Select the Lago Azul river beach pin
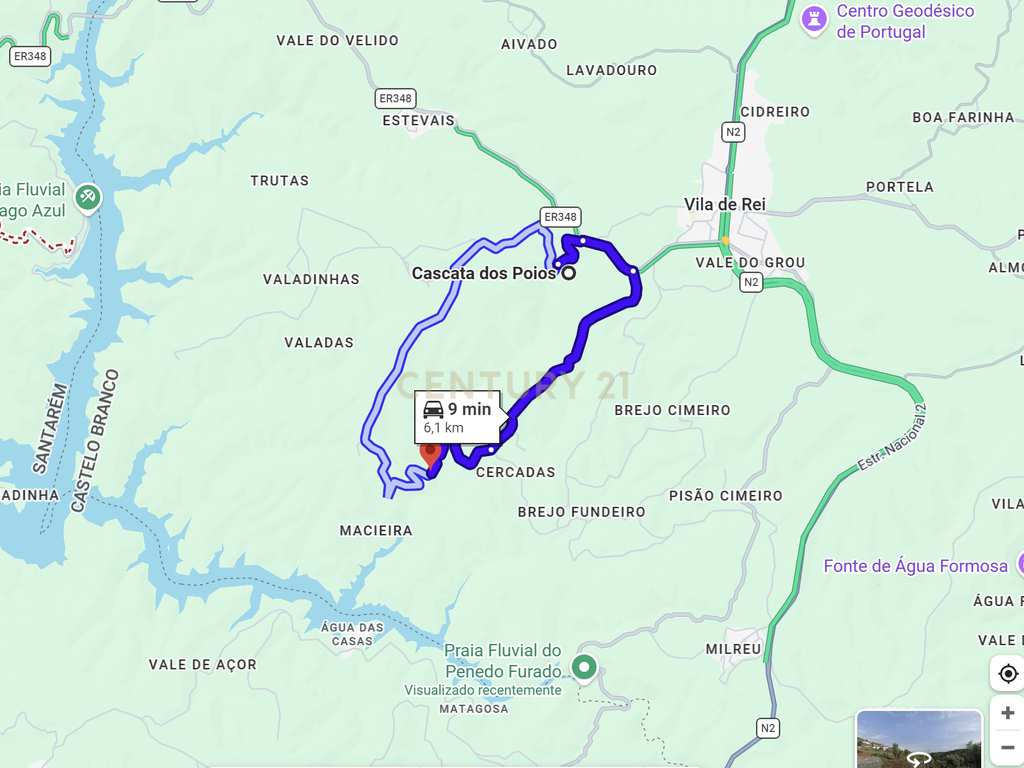The width and height of the screenshot is (1024, 768). coord(88,198)
